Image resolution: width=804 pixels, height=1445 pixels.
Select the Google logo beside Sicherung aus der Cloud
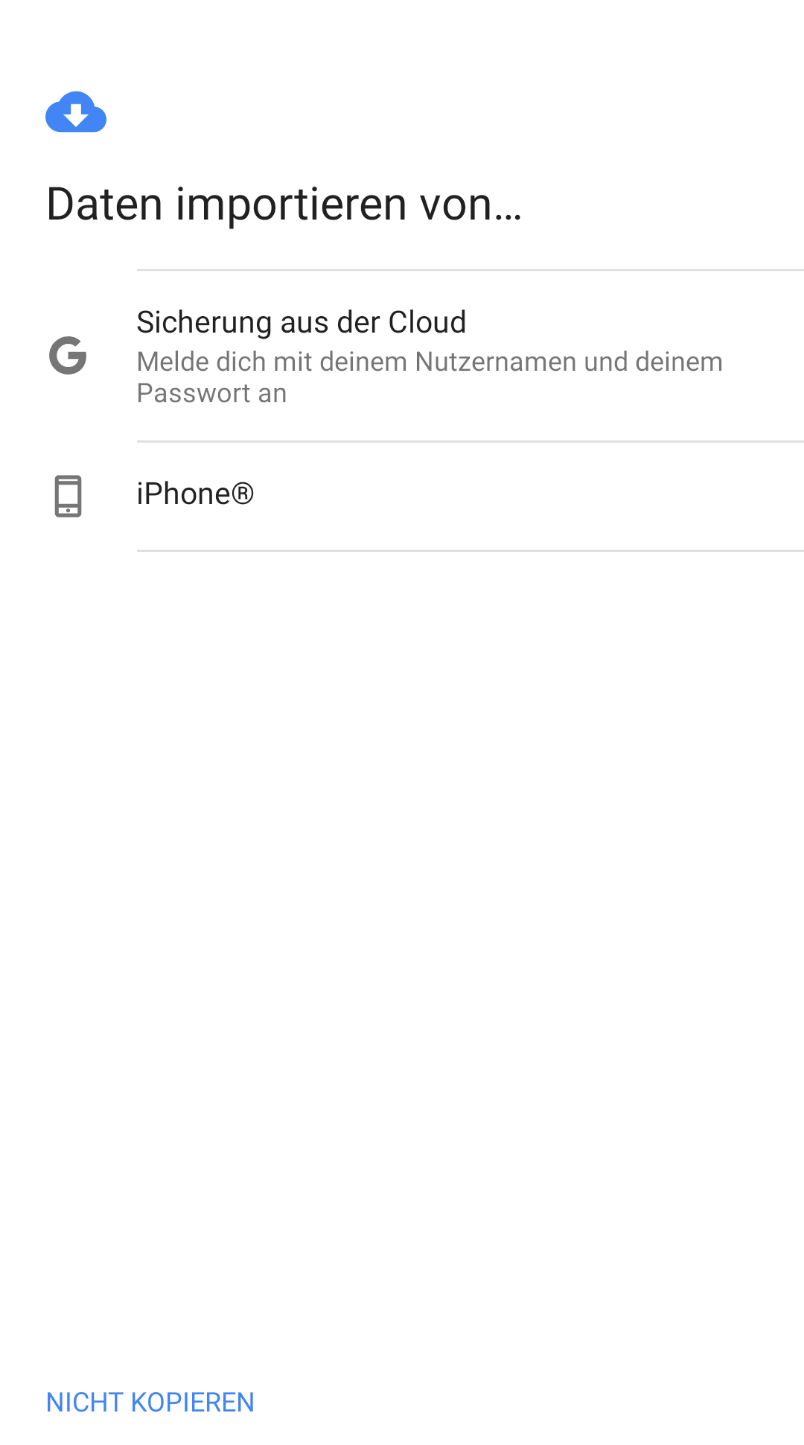(67, 355)
